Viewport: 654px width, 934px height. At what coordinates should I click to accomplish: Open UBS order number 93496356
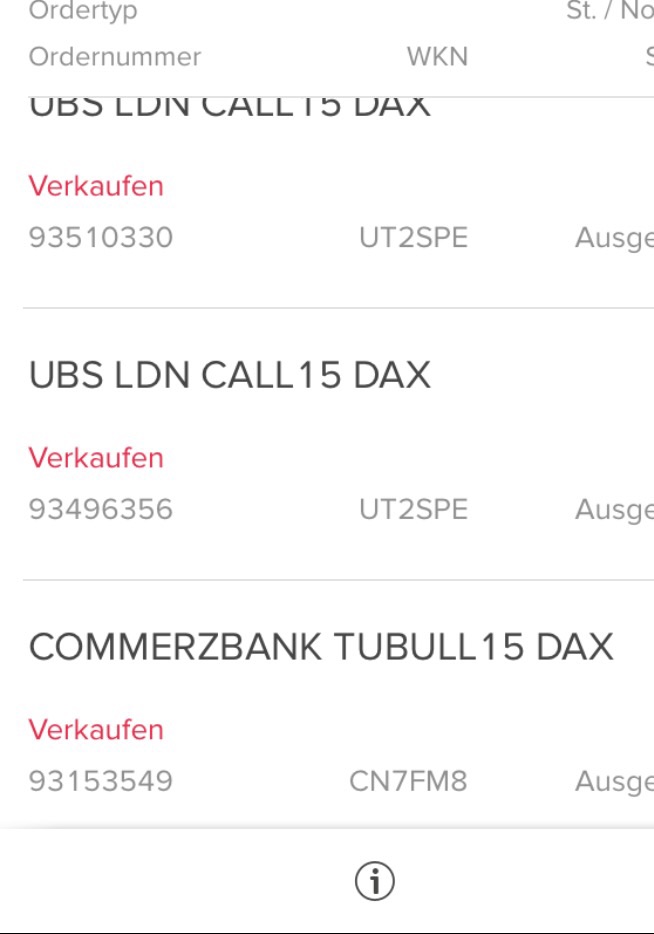point(101,510)
